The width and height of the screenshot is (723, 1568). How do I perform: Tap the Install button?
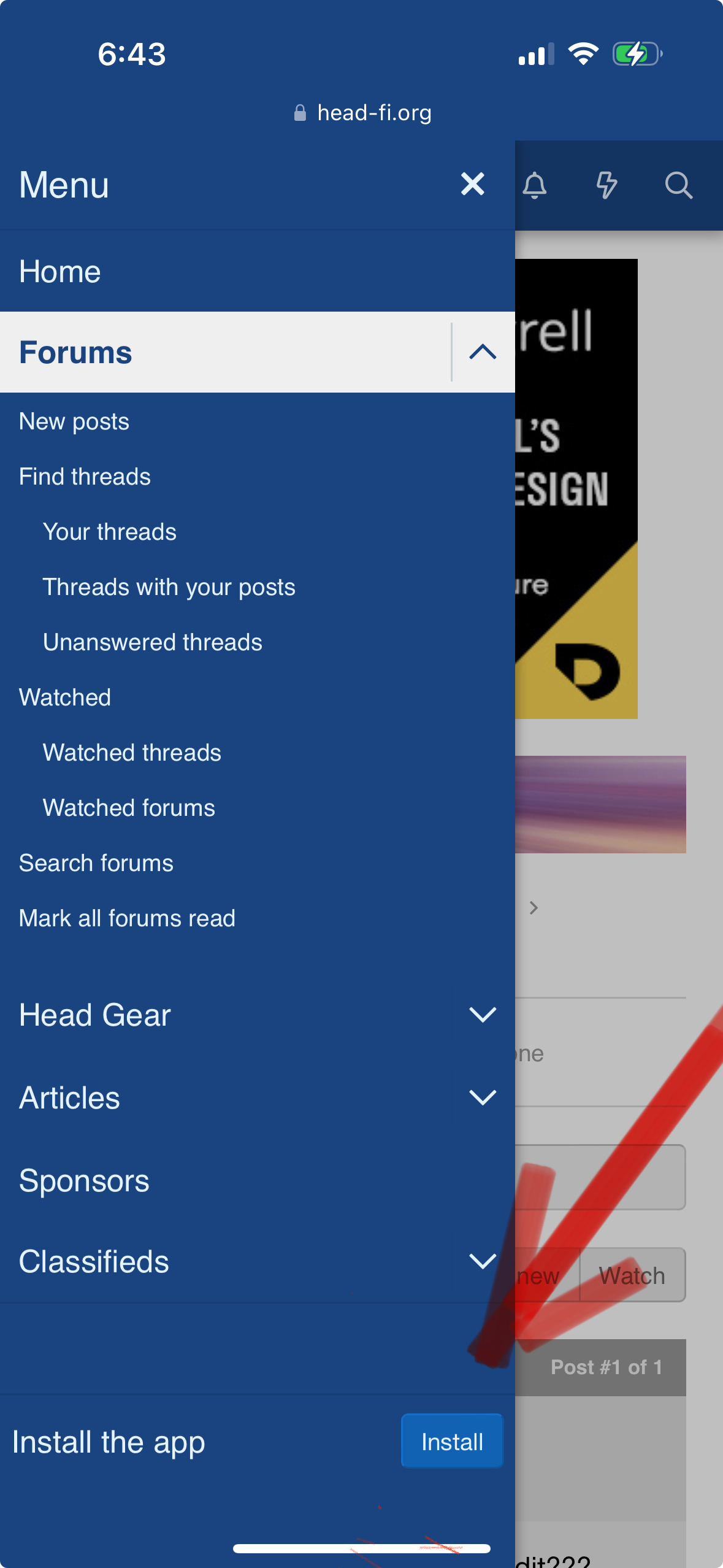(x=452, y=1442)
